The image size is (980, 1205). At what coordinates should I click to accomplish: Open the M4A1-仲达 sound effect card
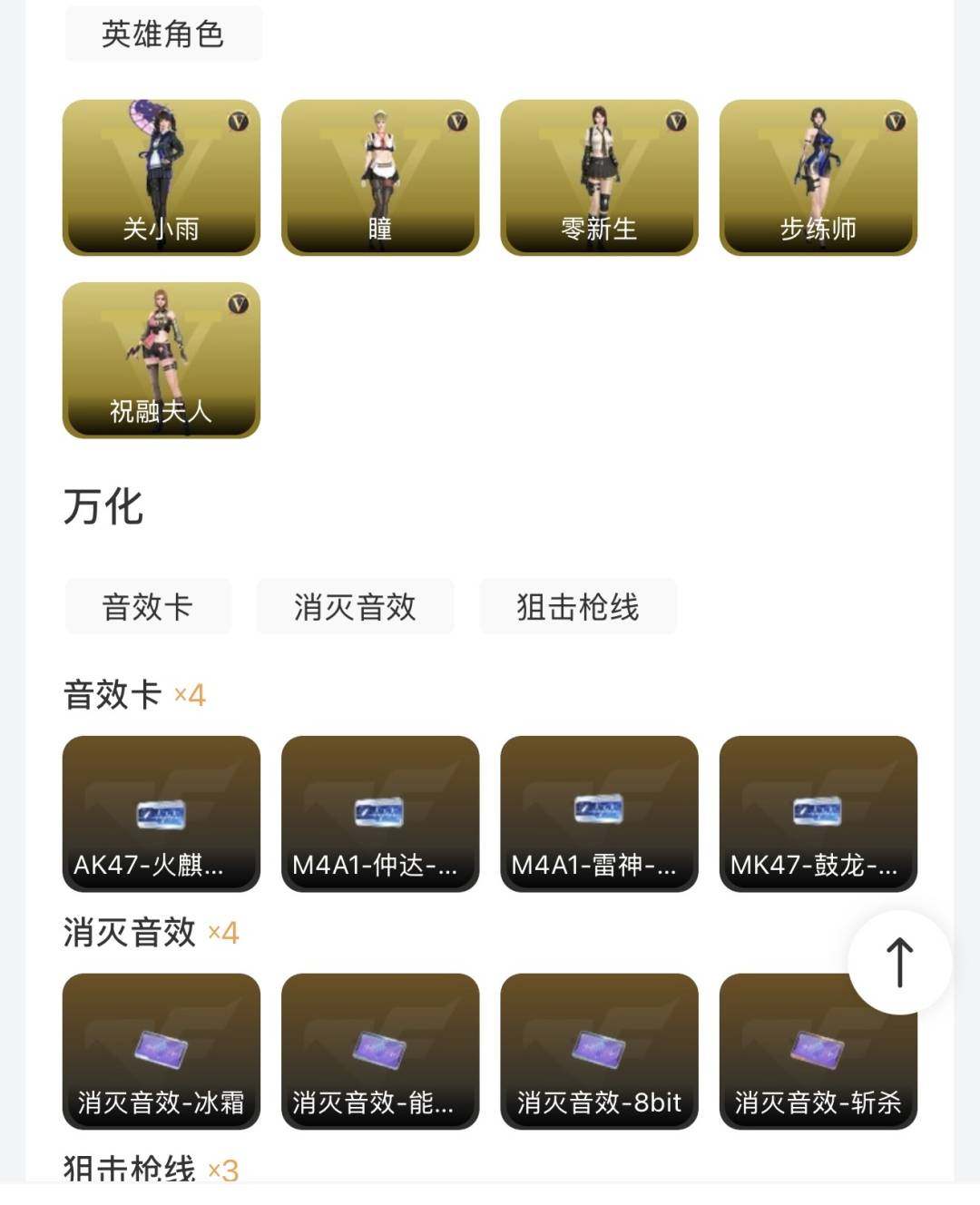[x=380, y=814]
